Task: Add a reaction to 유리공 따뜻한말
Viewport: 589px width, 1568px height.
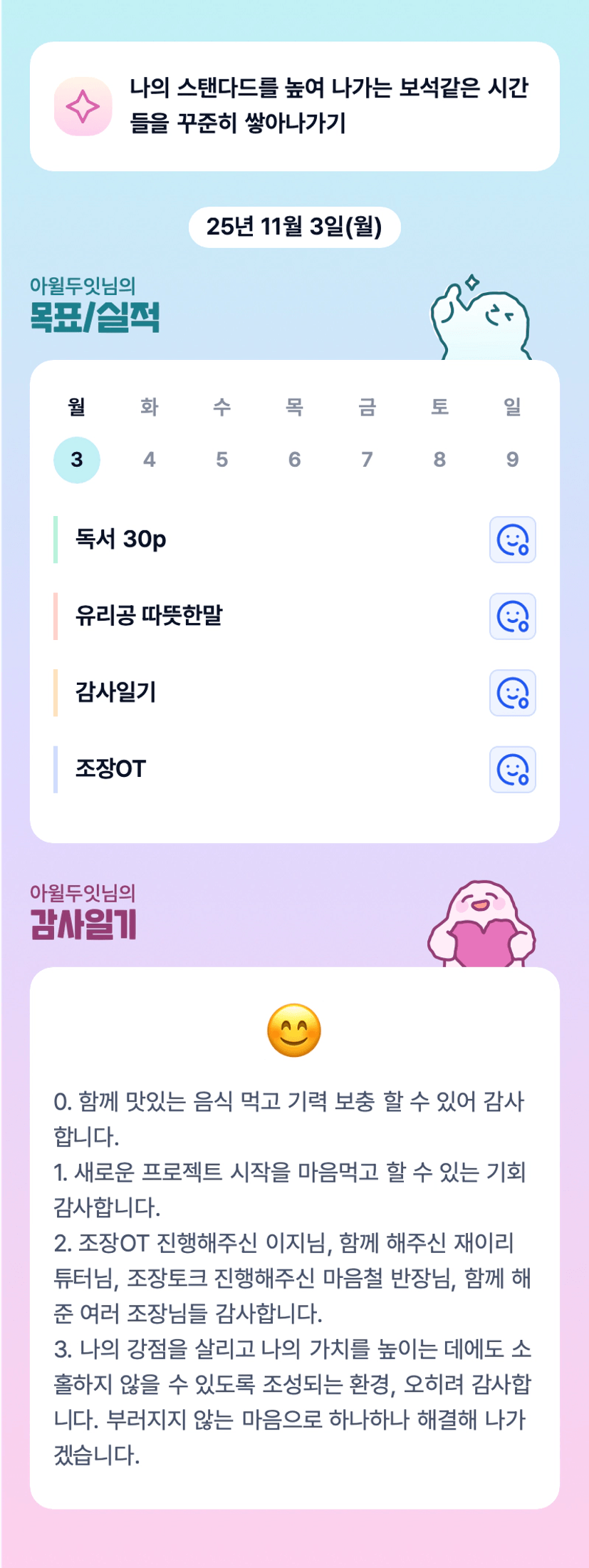Action: pyautogui.click(x=513, y=617)
